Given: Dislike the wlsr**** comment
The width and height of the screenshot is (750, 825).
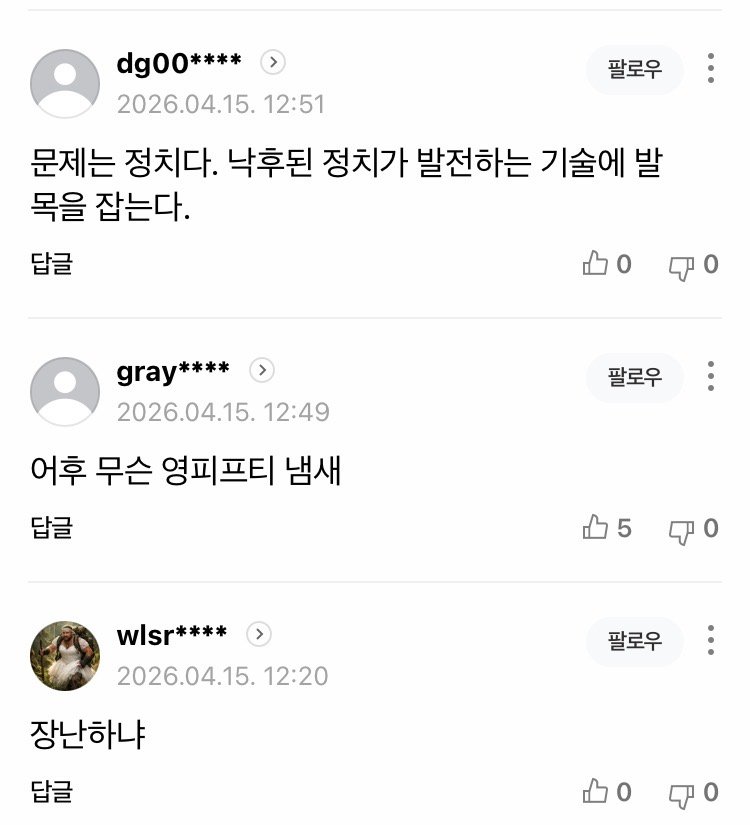Looking at the screenshot, I should pyautogui.click(x=682, y=794).
